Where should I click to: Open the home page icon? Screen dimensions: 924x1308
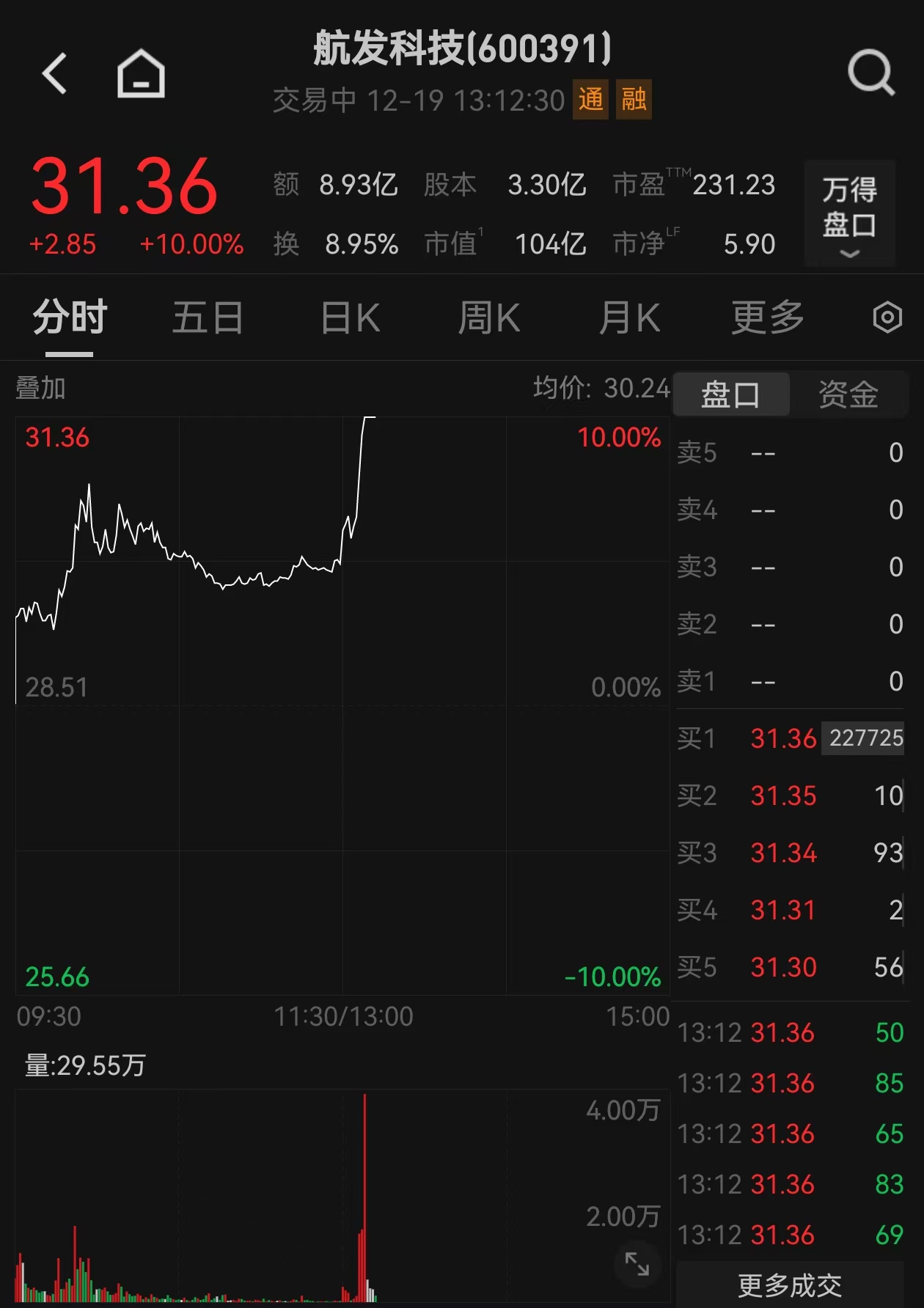click(x=141, y=73)
